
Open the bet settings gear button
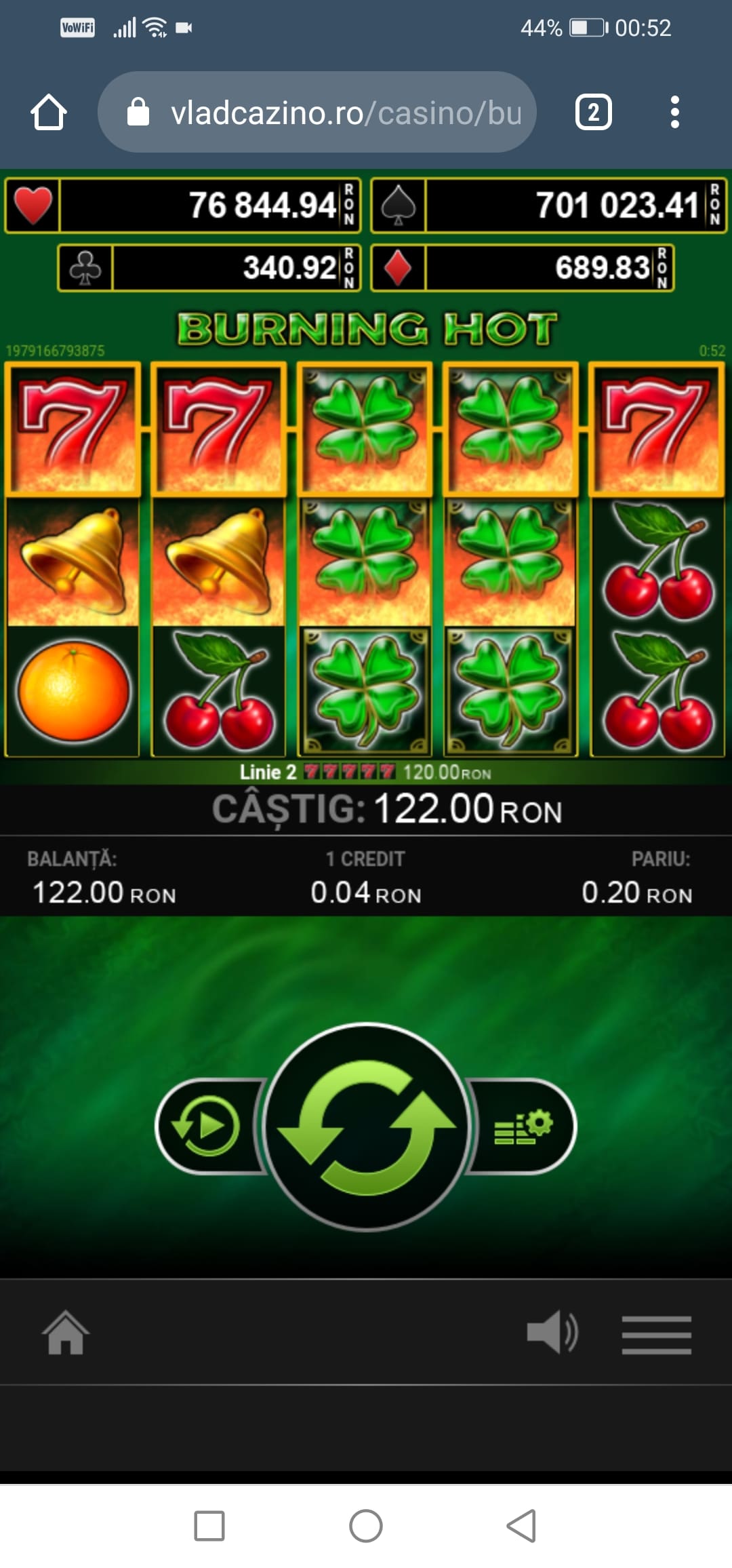524,1126
